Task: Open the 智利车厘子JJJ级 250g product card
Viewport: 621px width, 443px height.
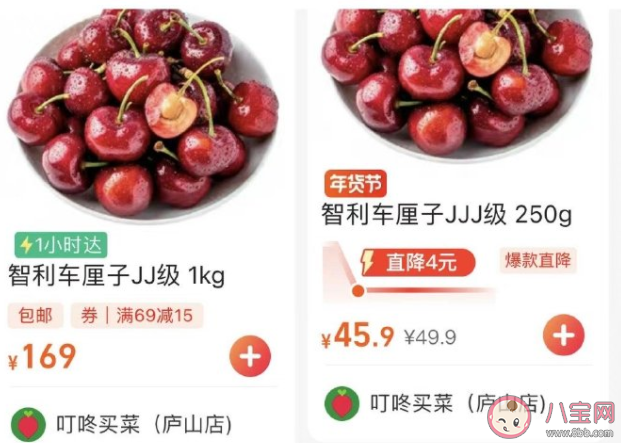Action: tap(445, 214)
